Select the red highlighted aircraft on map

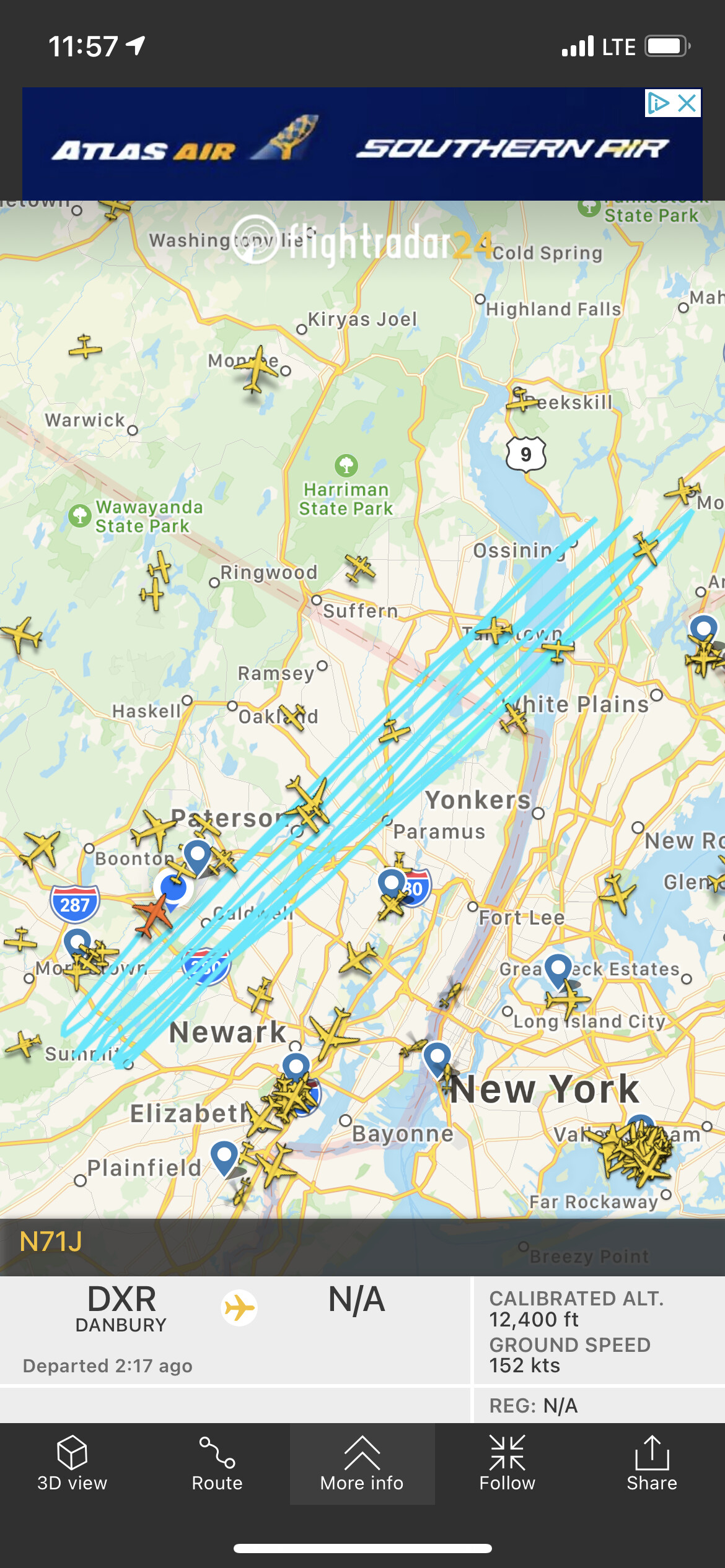pos(152,914)
